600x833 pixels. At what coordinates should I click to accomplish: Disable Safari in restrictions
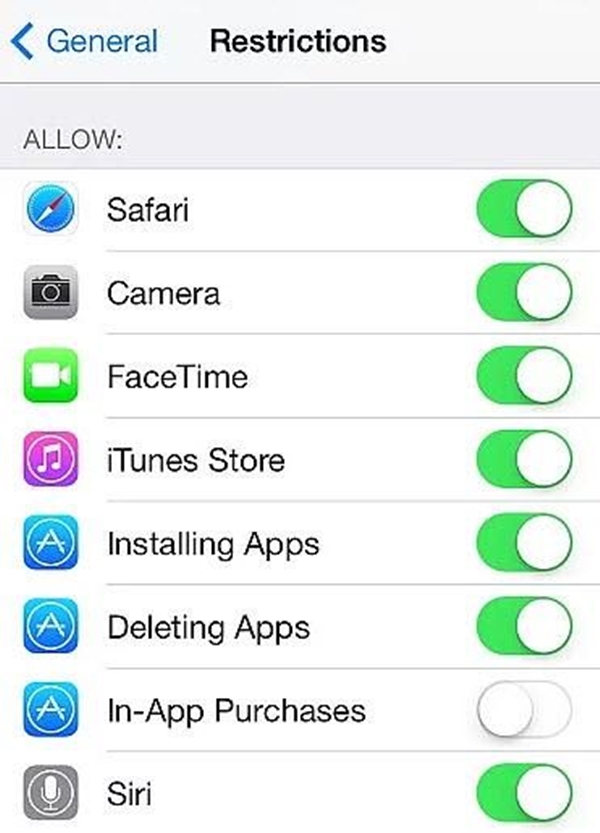pyautogui.click(x=524, y=210)
